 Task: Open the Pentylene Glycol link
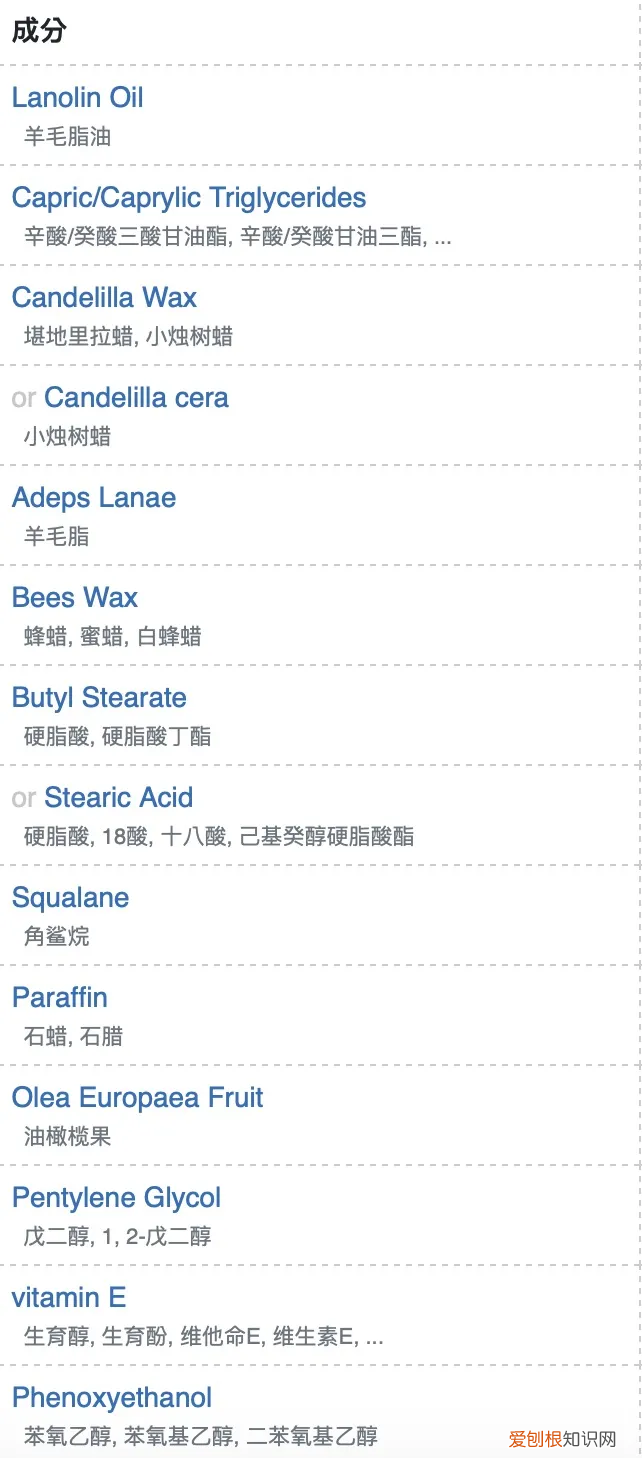click(116, 1198)
